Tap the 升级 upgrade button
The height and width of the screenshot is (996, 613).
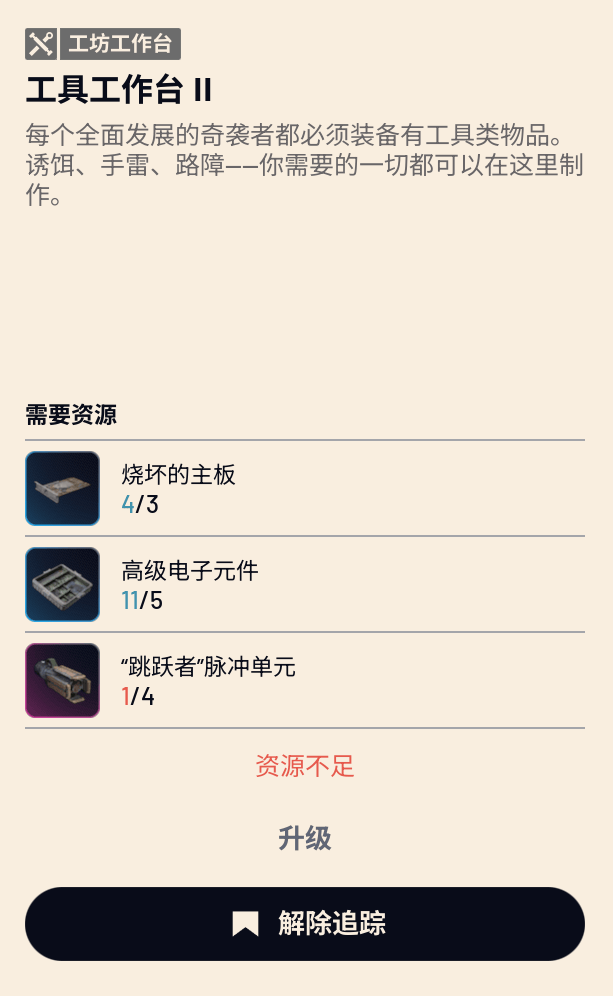point(305,838)
